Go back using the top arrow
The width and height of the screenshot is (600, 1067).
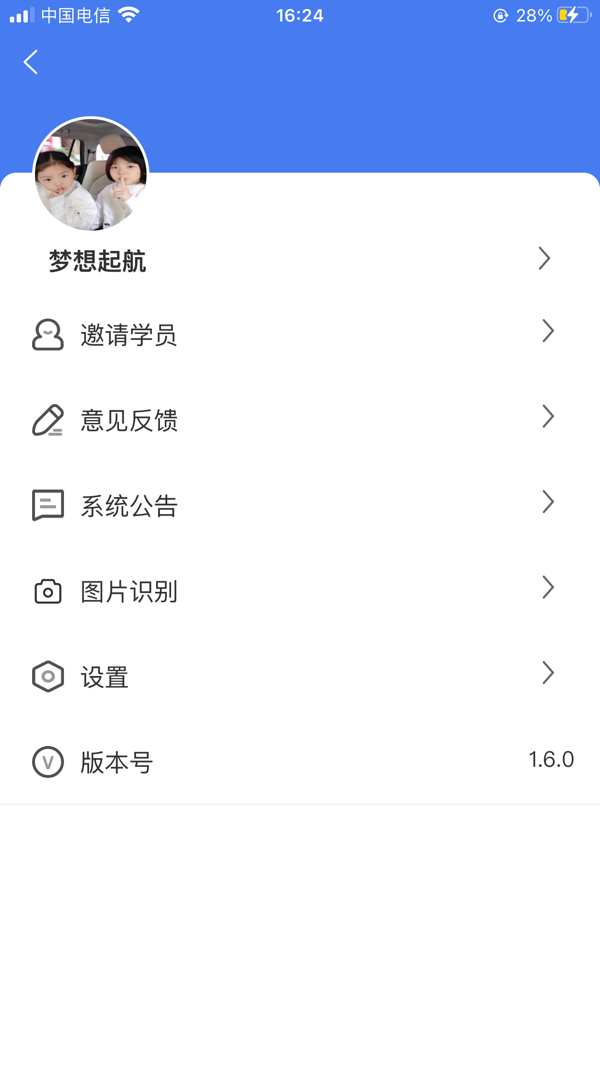click(31, 62)
